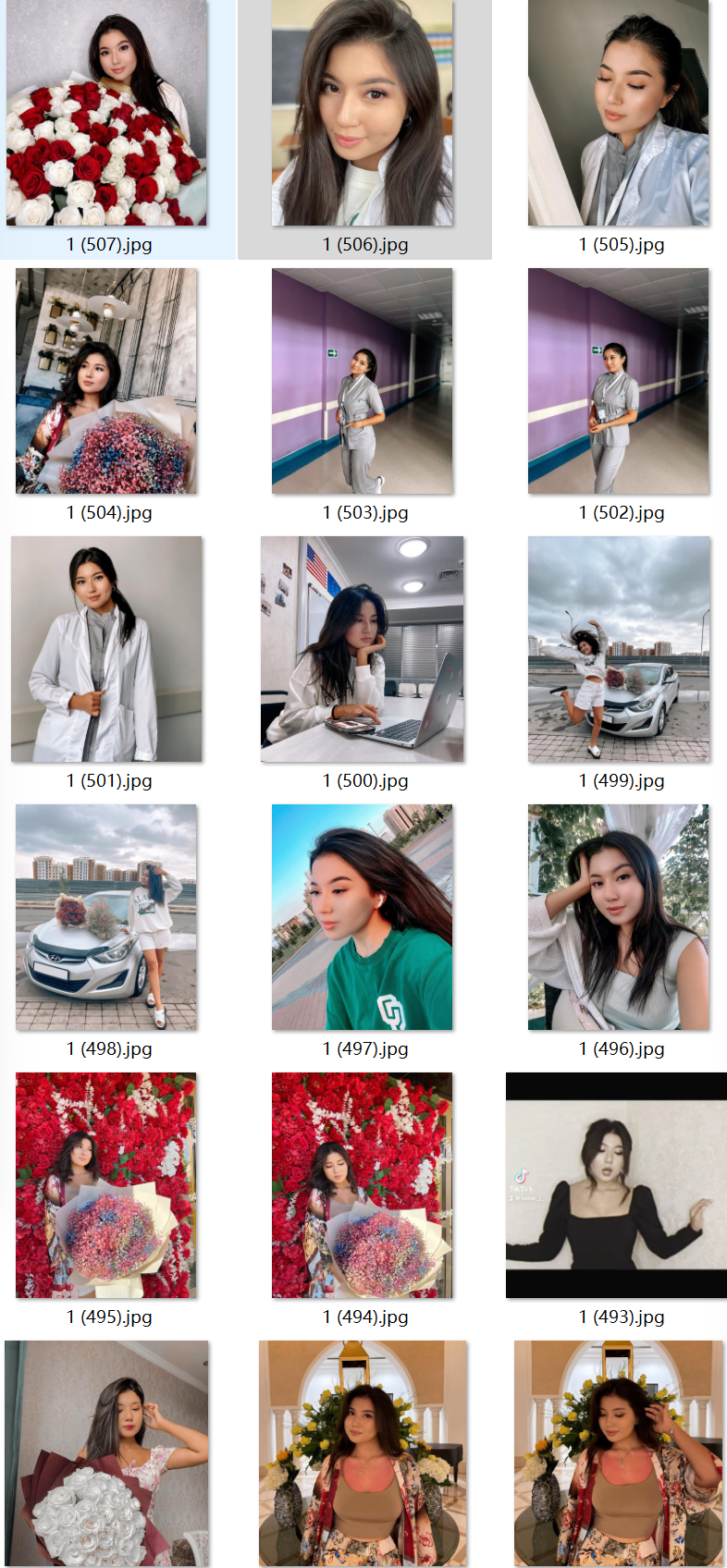The width and height of the screenshot is (727, 1568).
Task: Select the file 1 (501).jpg
Action: pyautogui.click(x=106, y=649)
